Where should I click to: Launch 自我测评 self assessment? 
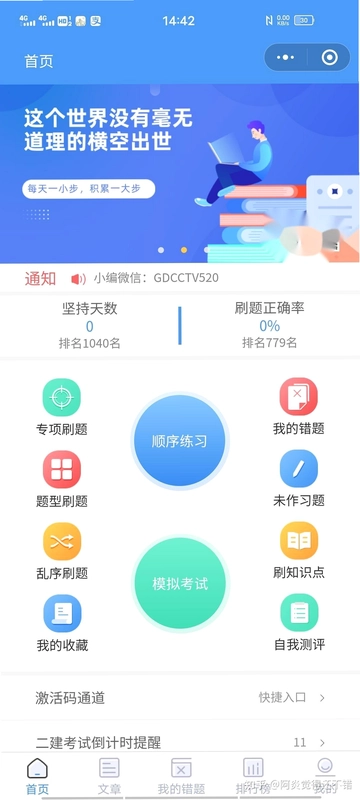pos(299,623)
